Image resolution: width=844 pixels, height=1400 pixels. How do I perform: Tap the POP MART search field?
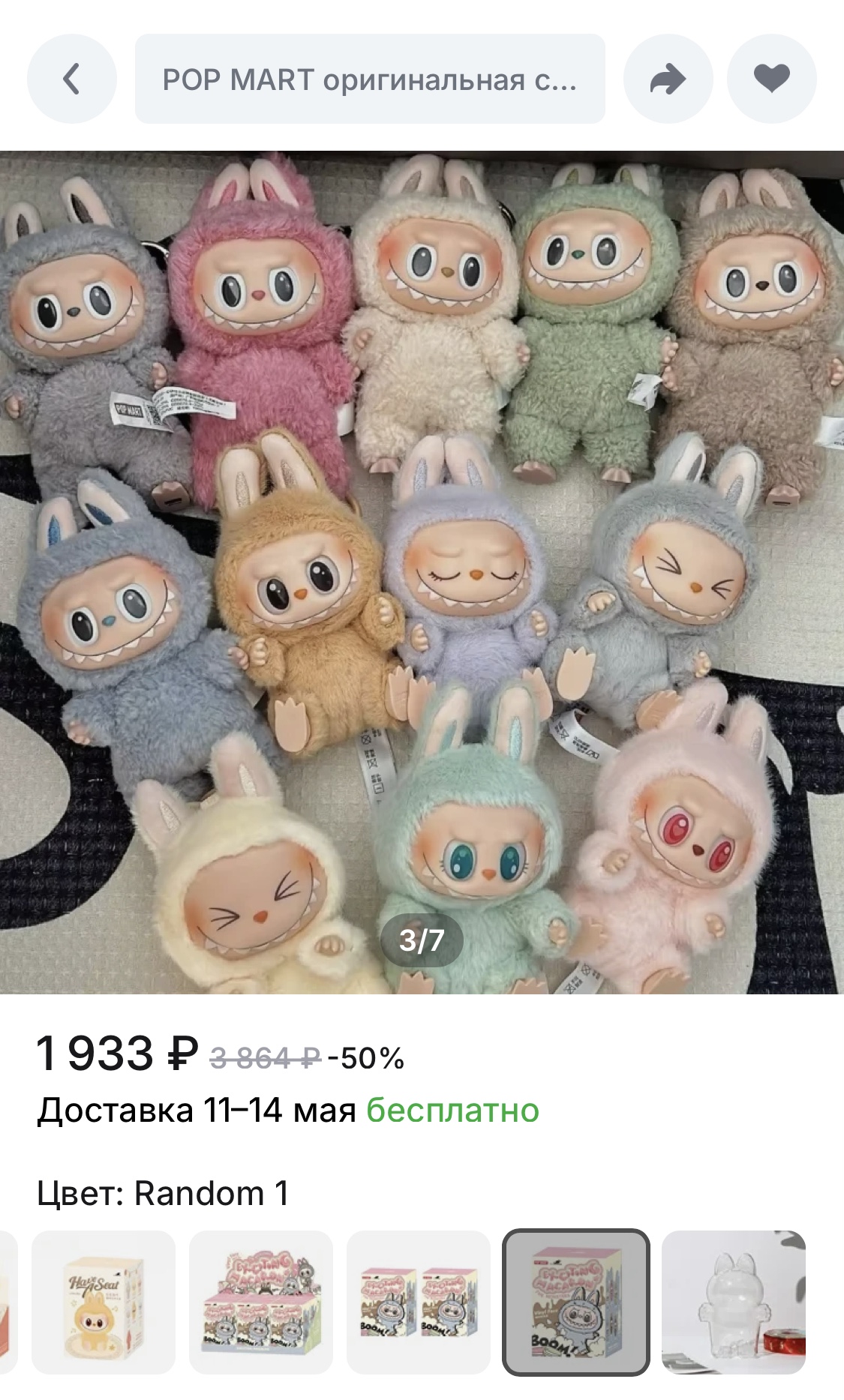(x=370, y=79)
